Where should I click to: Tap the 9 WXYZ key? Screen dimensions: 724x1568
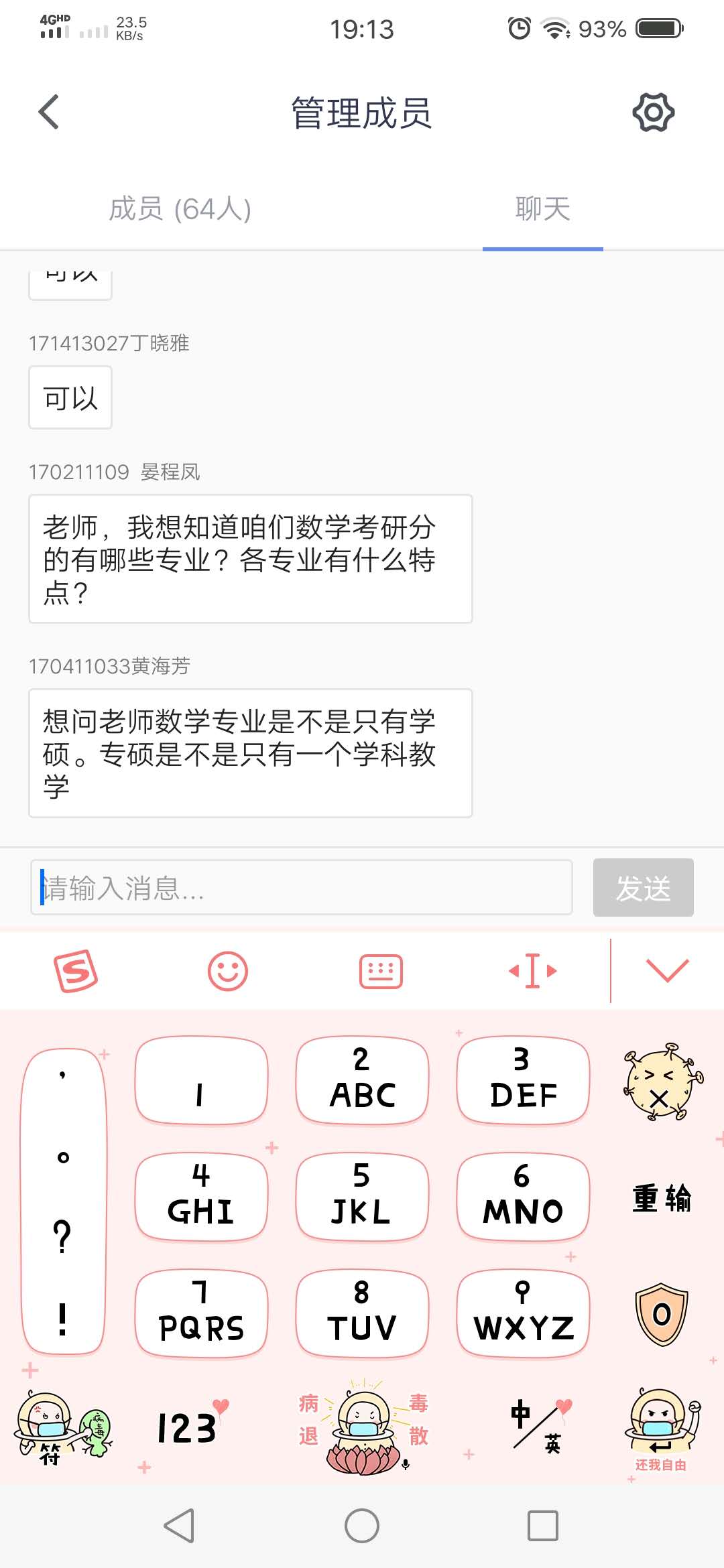point(523,1313)
